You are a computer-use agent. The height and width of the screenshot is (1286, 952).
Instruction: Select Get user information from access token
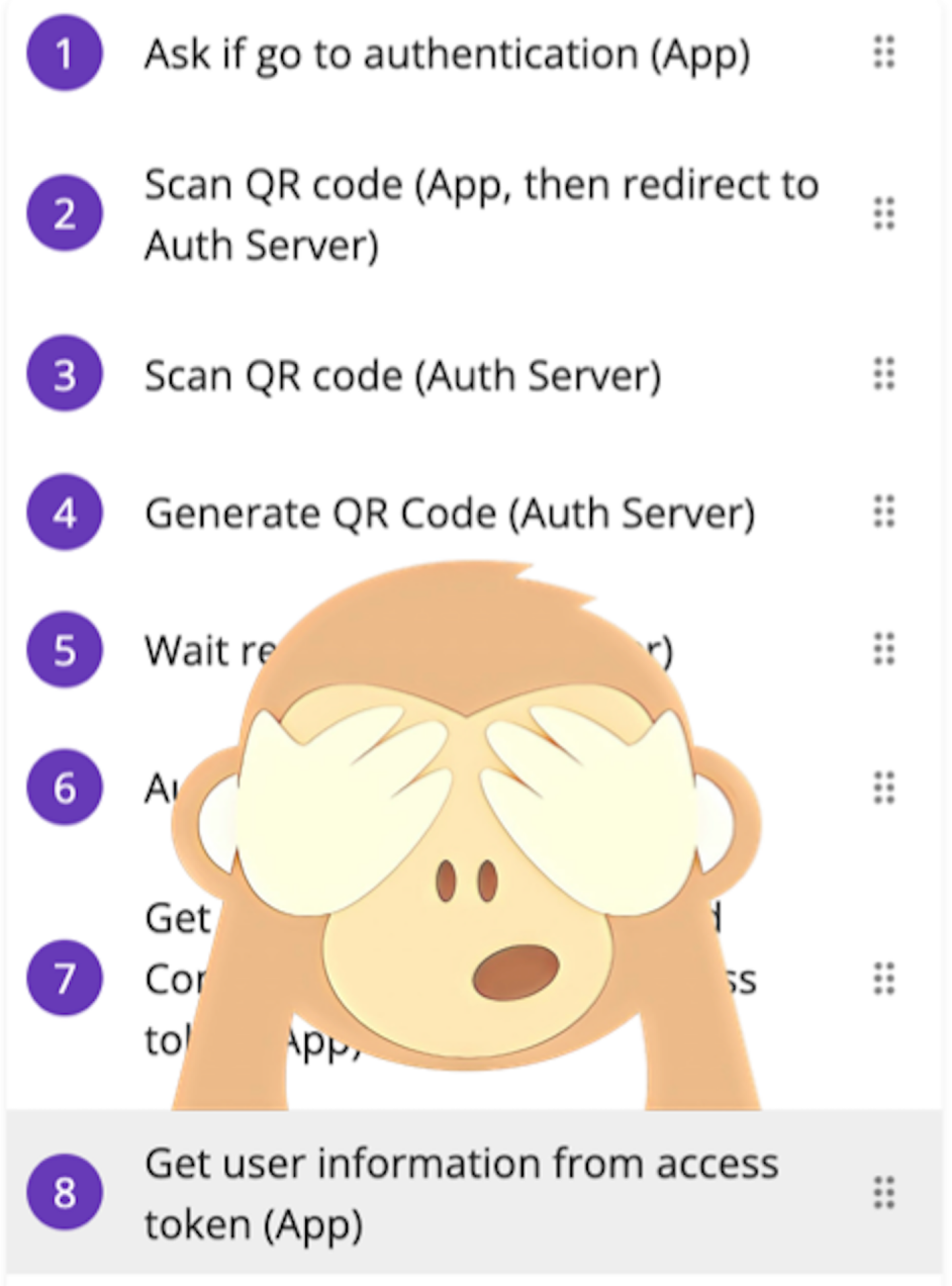461,1193
